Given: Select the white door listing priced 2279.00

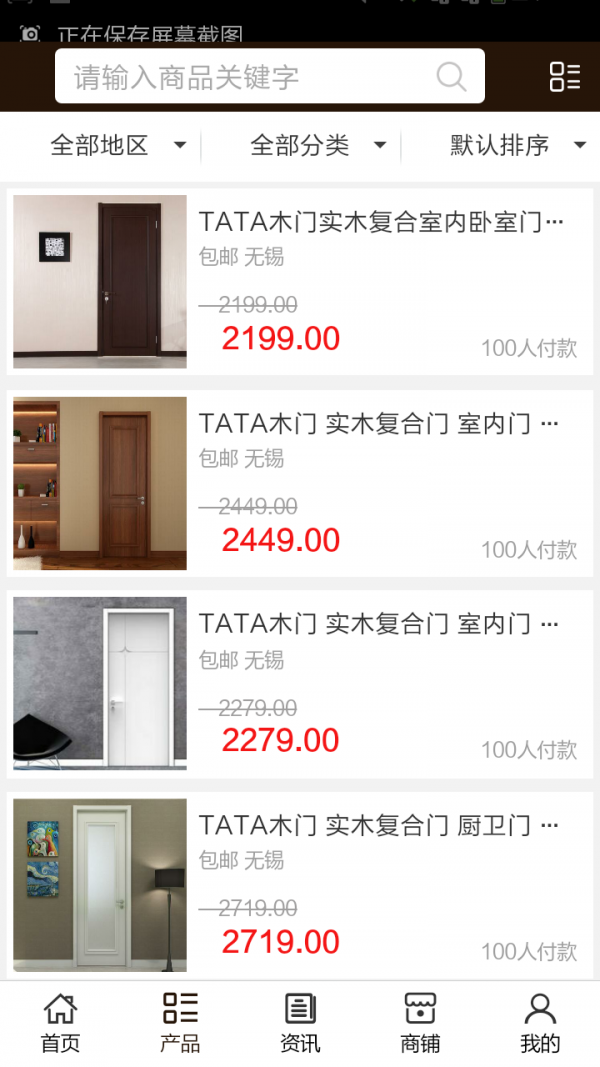Looking at the screenshot, I should [x=300, y=684].
